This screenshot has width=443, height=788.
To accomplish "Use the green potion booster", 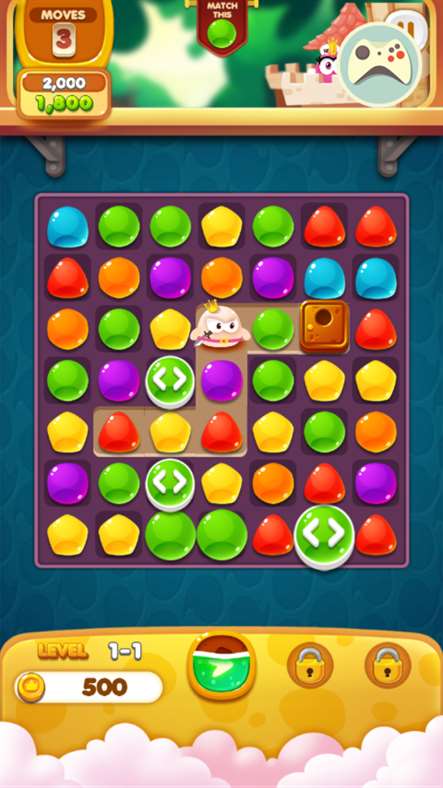I will [x=222, y=666].
